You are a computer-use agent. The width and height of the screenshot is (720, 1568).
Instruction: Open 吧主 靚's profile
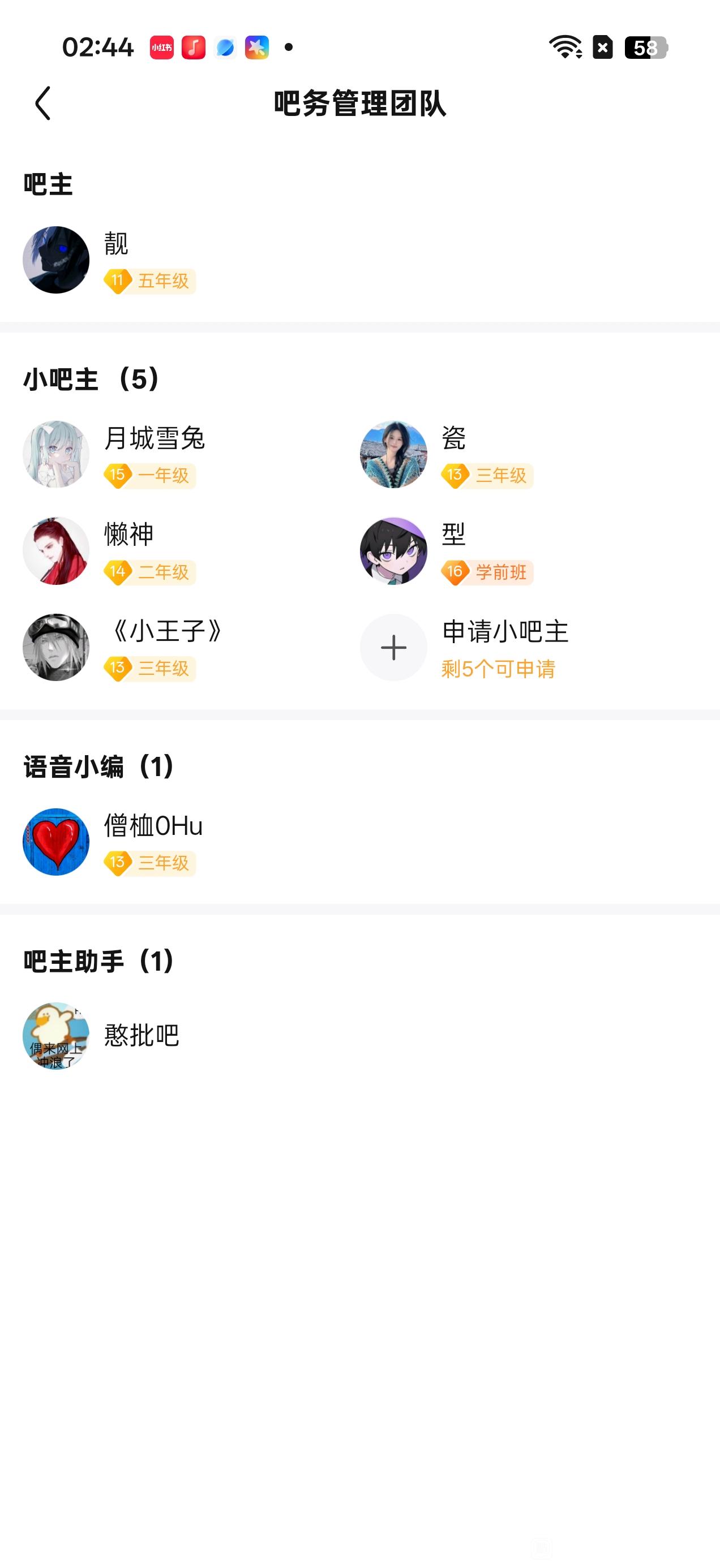point(56,260)
